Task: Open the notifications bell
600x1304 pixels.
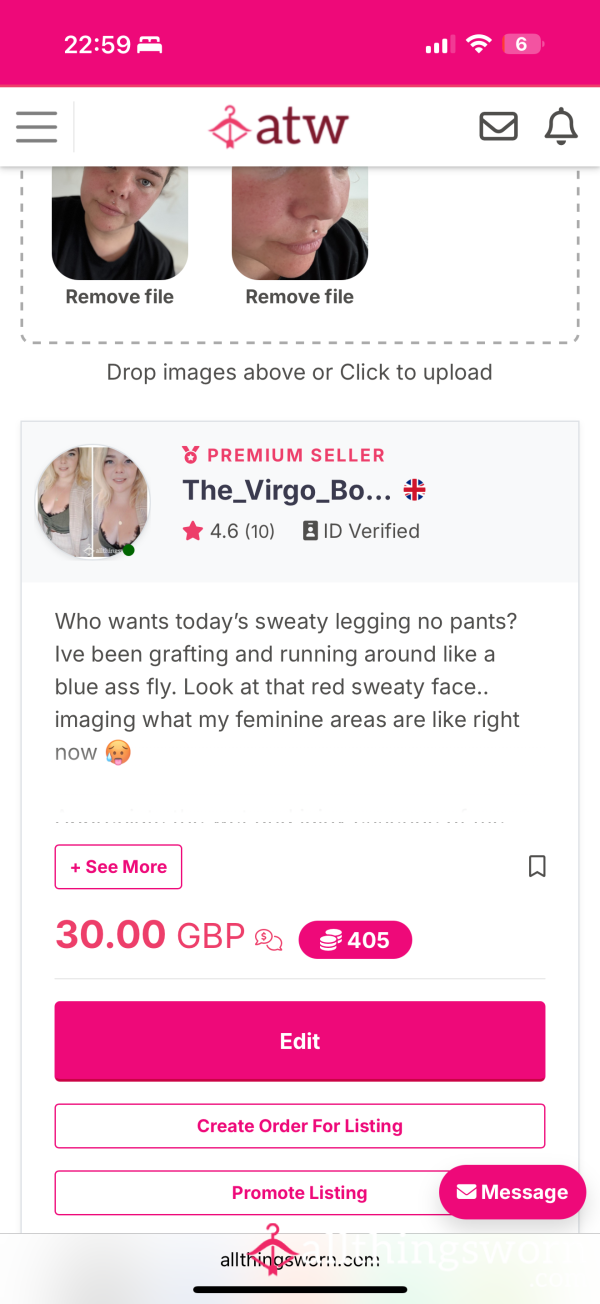Action: [561, 127]
